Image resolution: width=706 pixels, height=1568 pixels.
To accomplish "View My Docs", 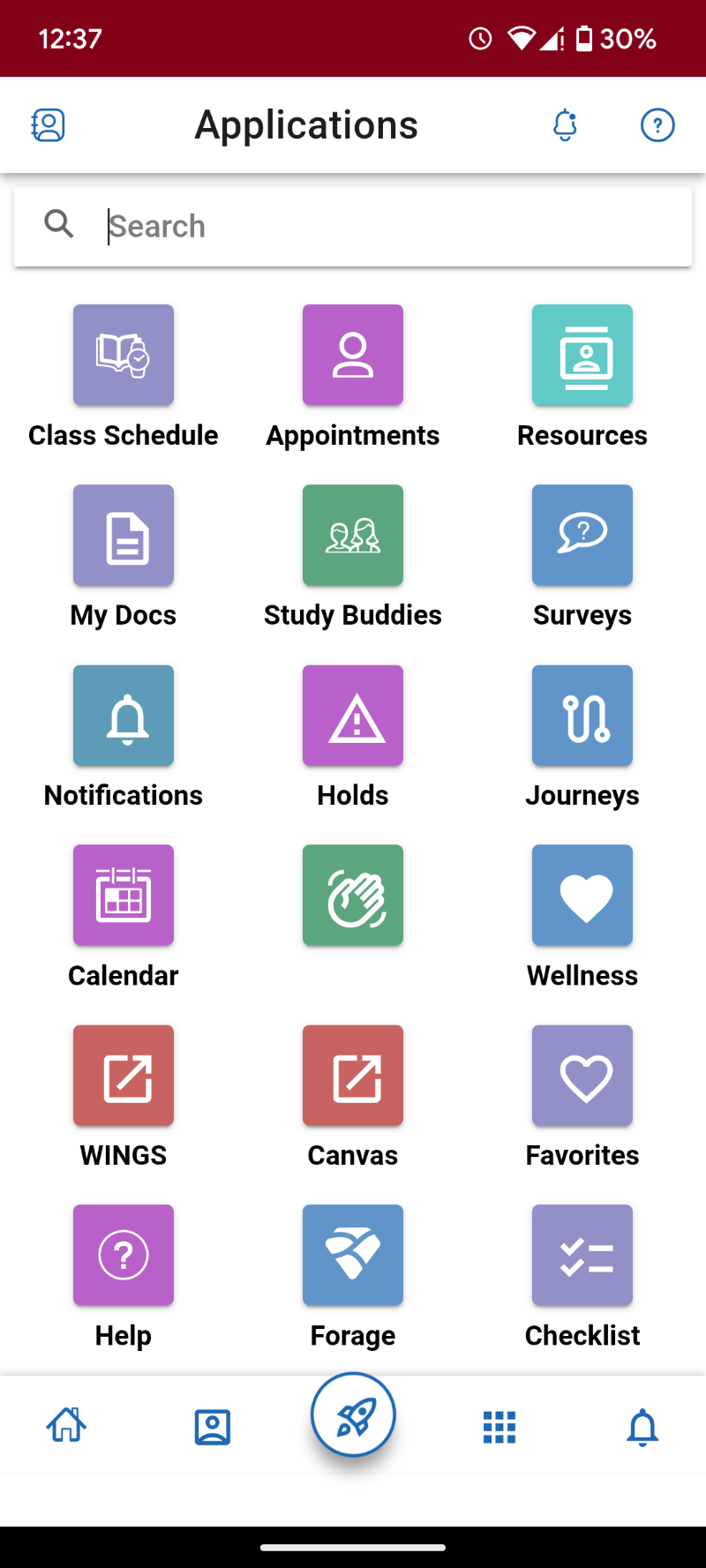I will (x=124, y=536).
